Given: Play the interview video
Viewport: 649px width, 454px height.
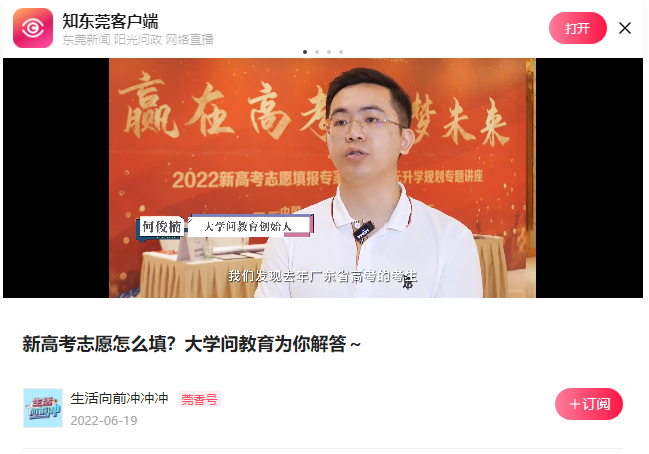Looking at the screenshot, I should 322,178.
